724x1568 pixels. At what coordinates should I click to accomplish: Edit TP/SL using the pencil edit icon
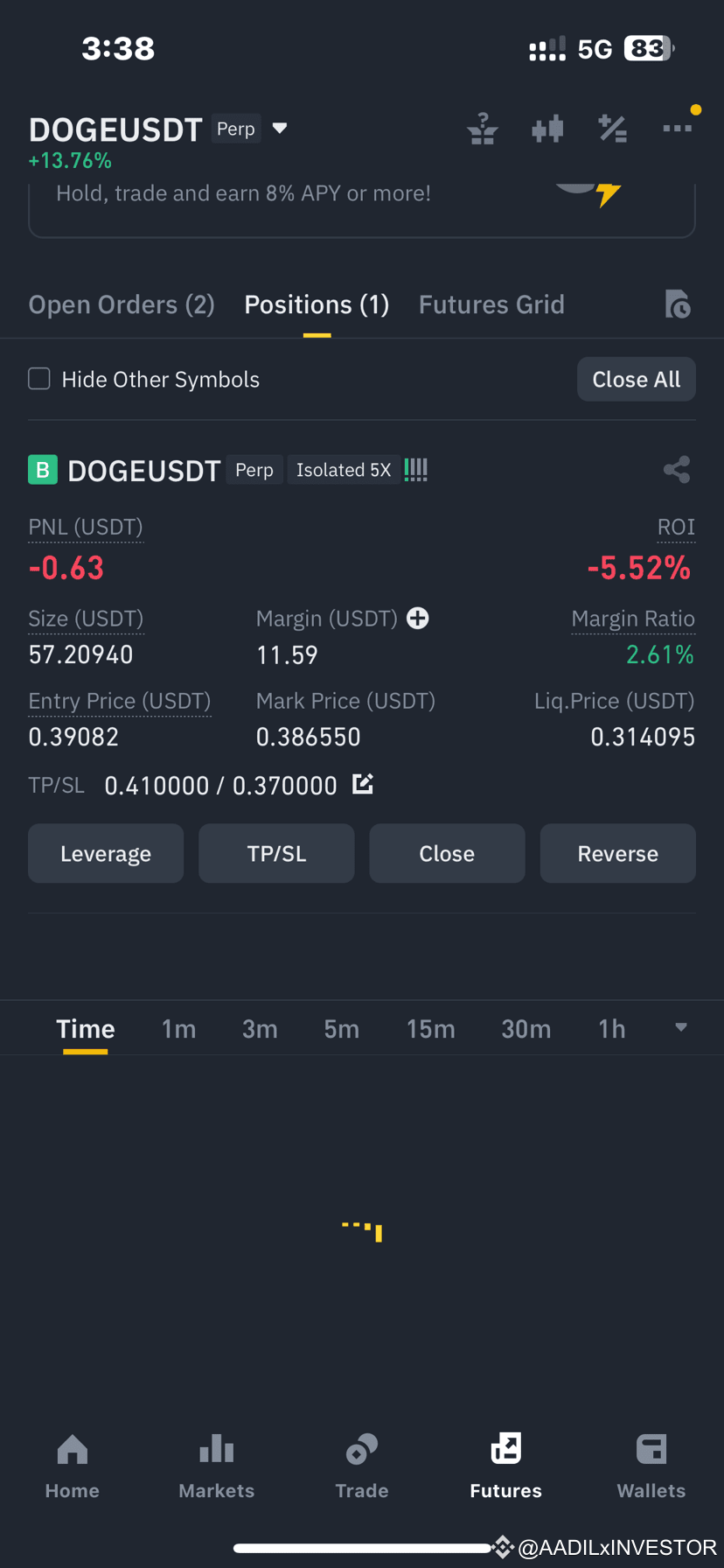pos(362,784)
